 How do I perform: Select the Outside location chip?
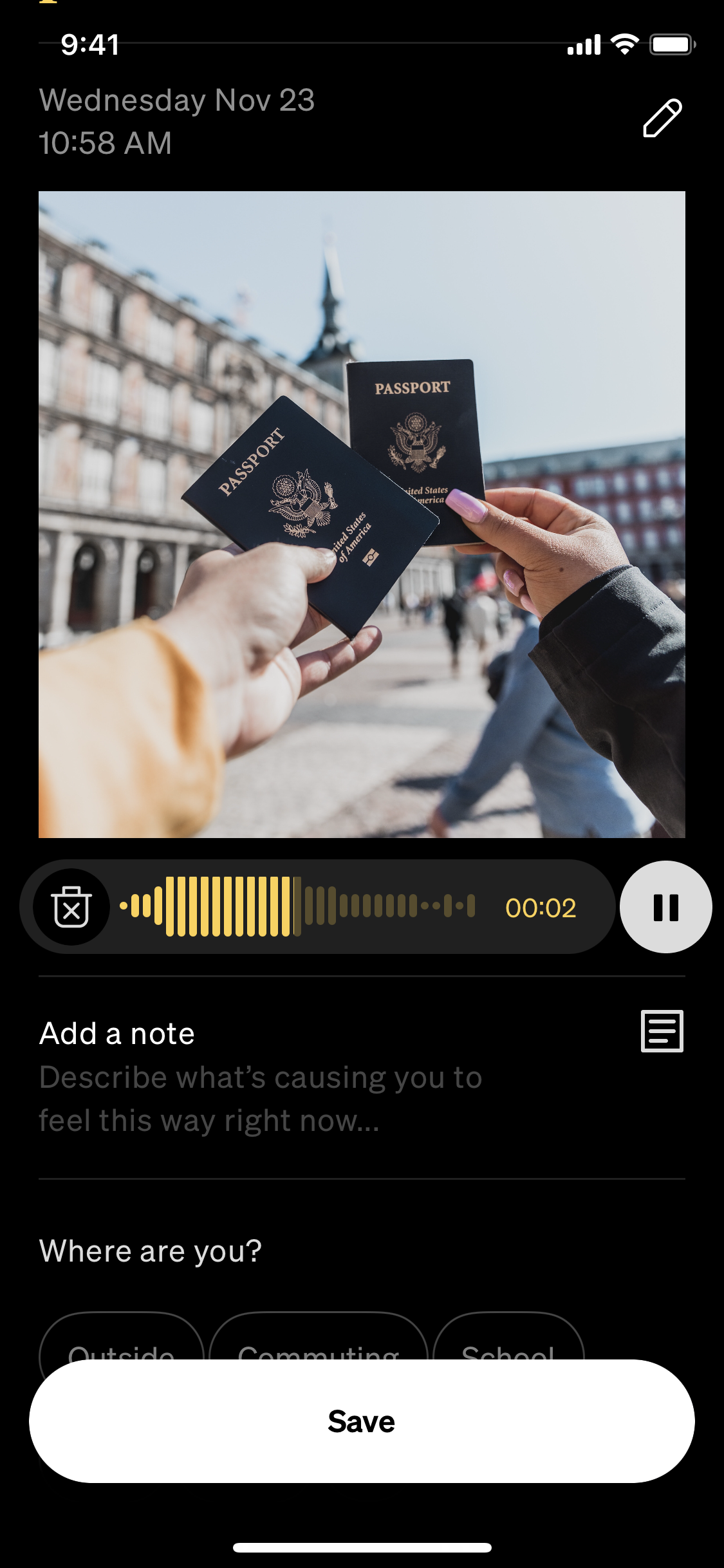(122, 1336)
